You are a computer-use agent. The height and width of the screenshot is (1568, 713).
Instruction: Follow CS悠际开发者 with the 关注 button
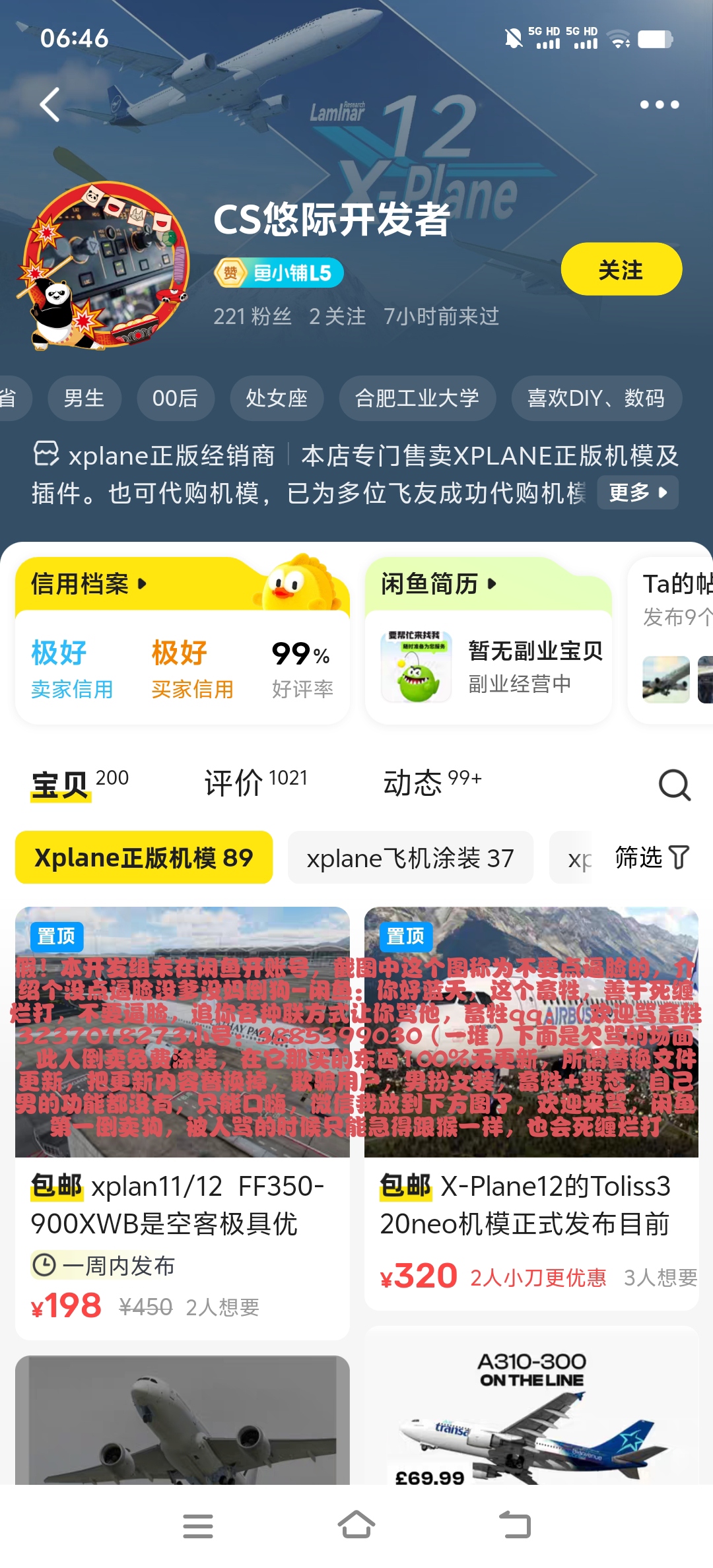621,269
